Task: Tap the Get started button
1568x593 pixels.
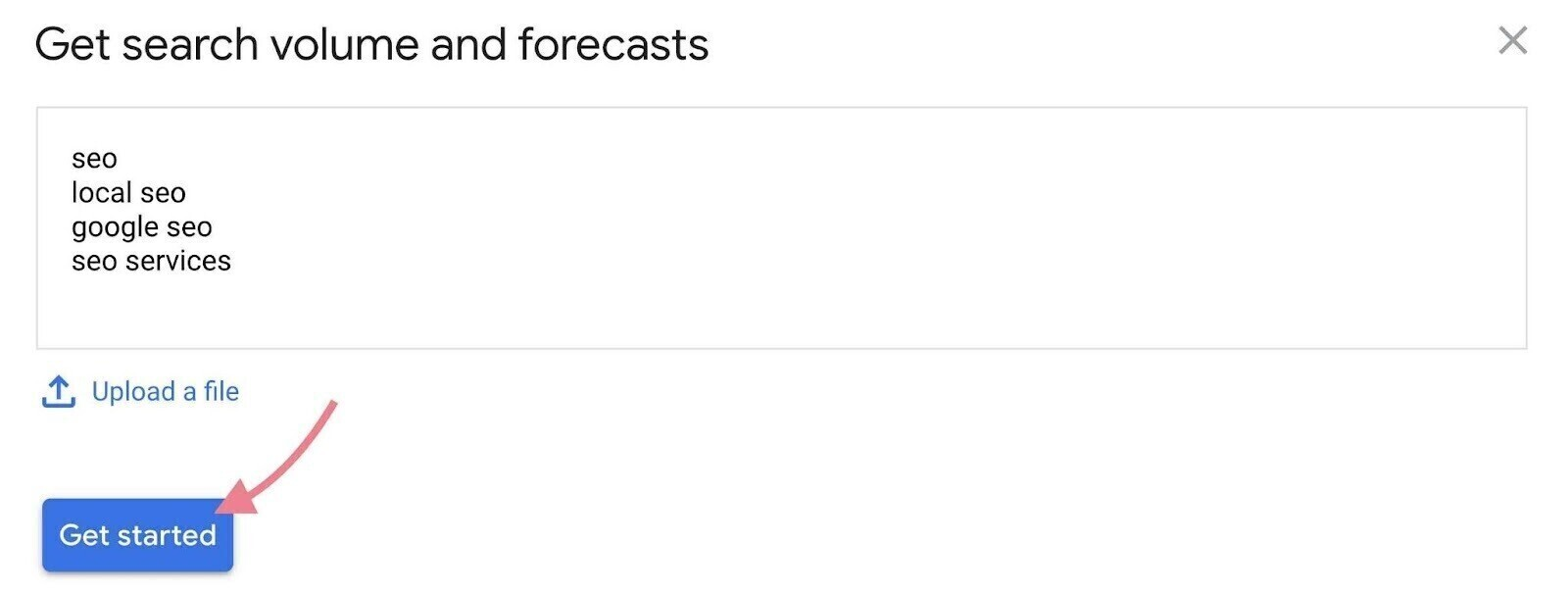Action: coord(137,535)
